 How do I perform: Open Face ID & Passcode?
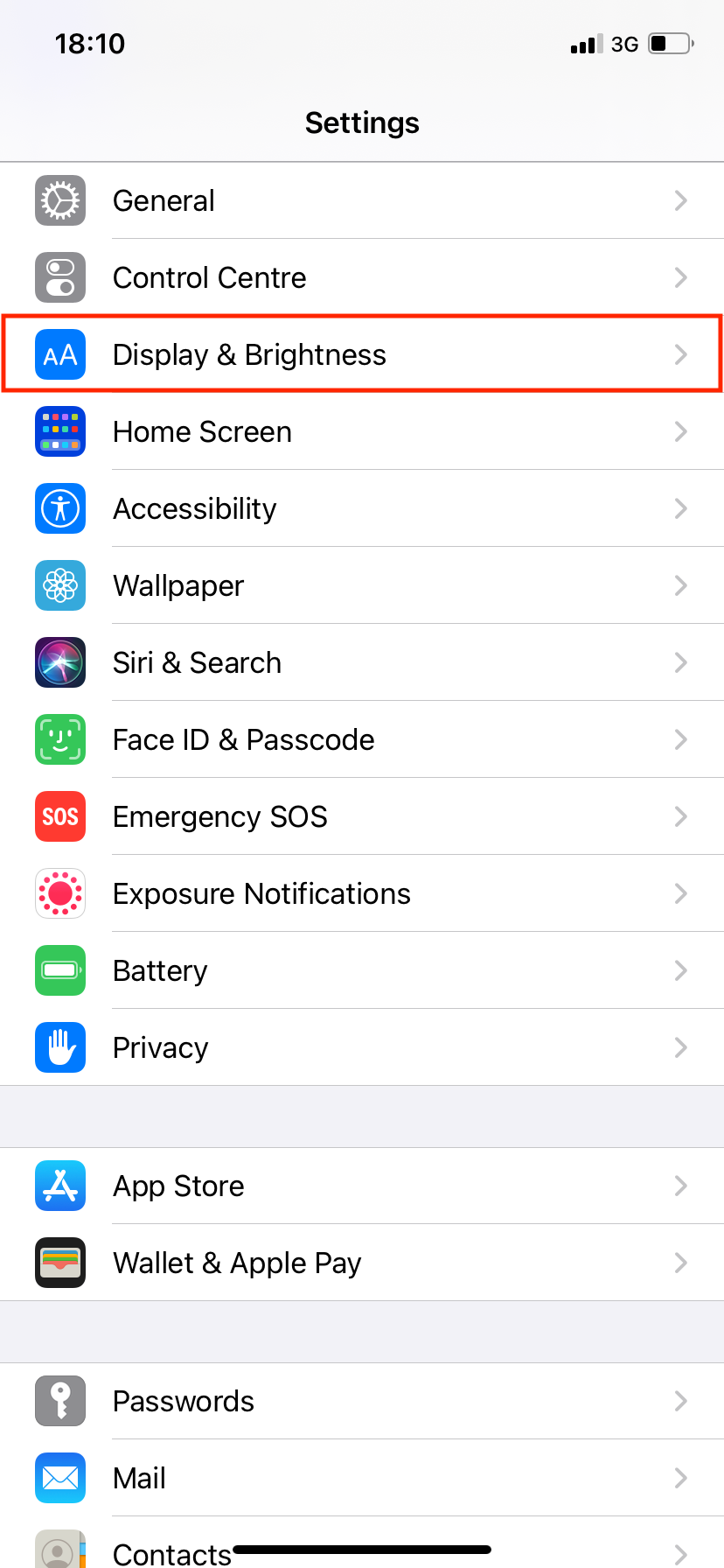coord(362,739)
